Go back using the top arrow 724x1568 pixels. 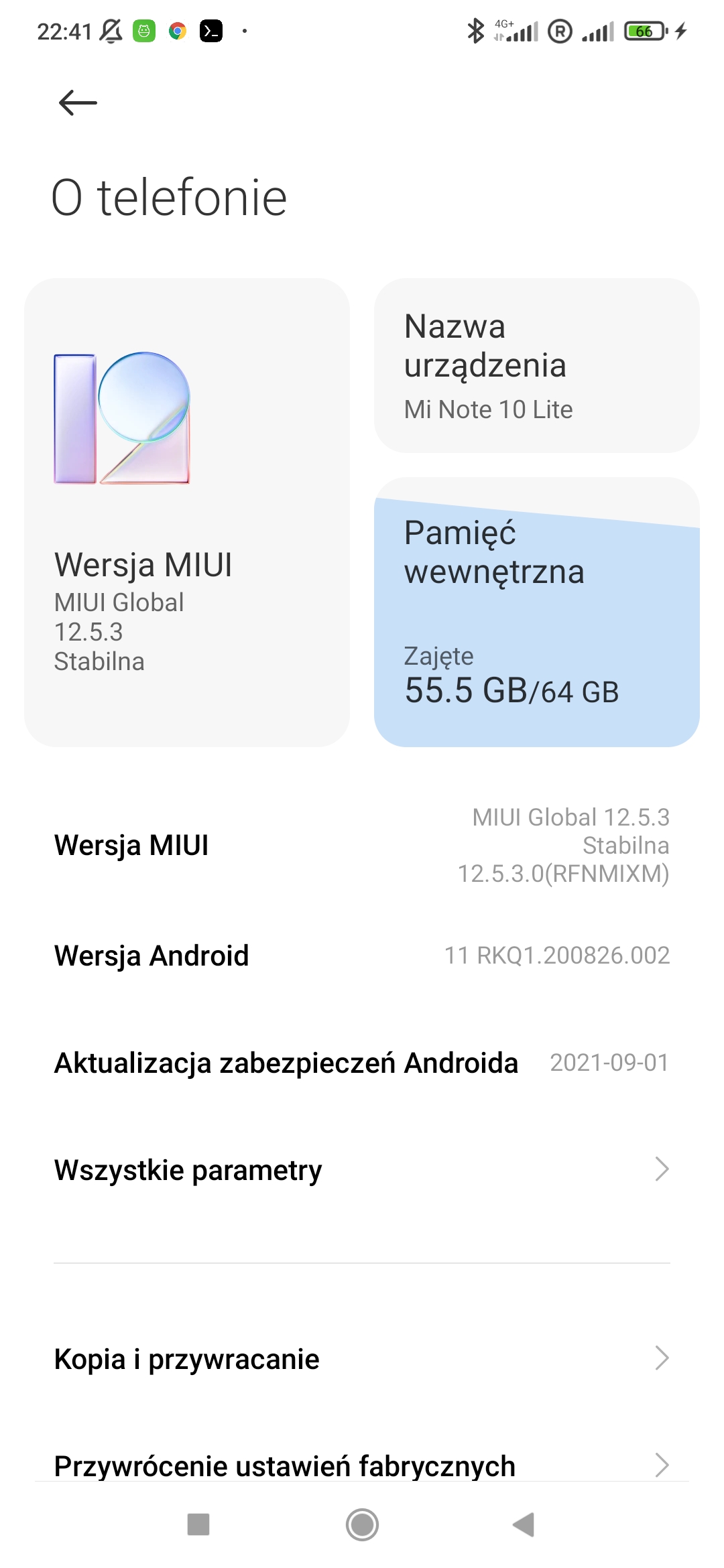click(x=78, y=103)
